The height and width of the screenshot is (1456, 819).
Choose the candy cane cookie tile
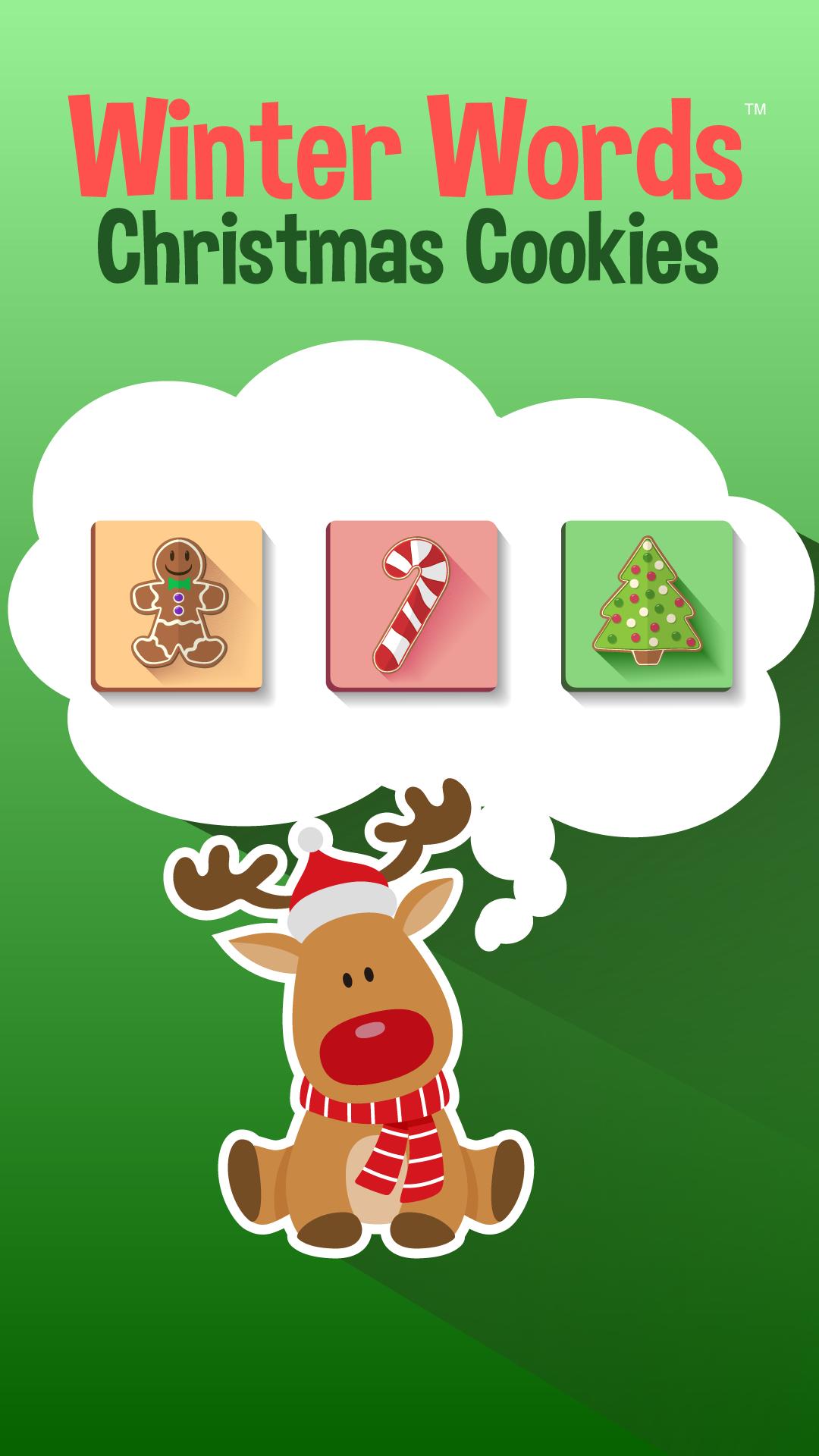(412, 604)
